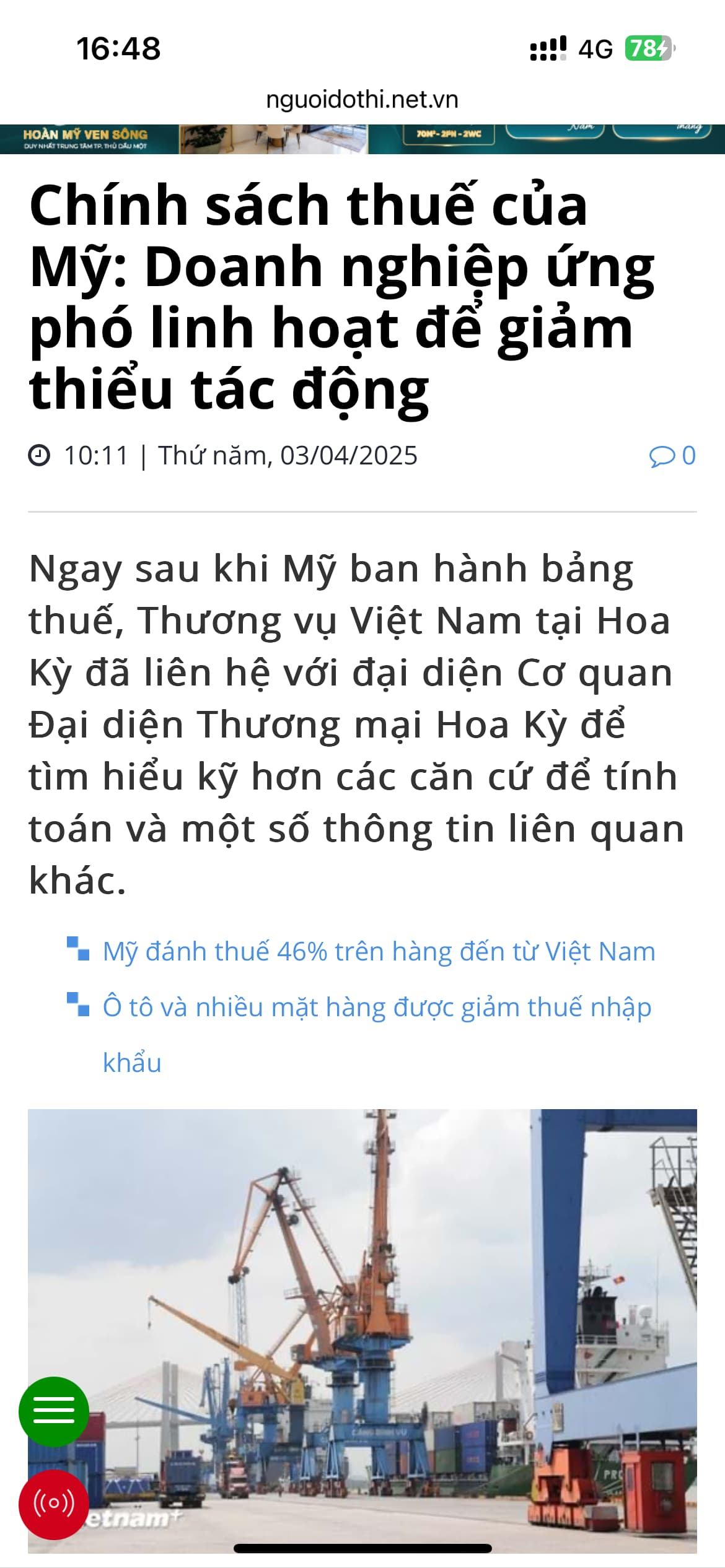Read related article on car import tax cuts
Viewport: 725px width, 1568px height.
[377, 1008]
